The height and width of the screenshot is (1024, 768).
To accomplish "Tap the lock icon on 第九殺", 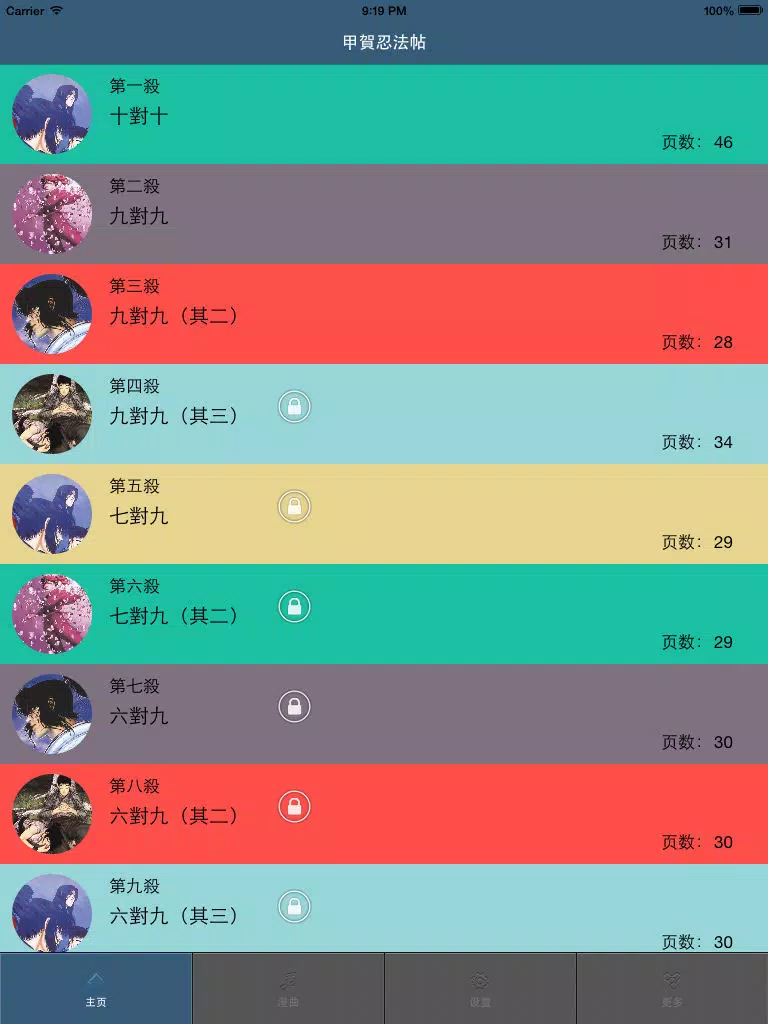I will click(294, 907).
